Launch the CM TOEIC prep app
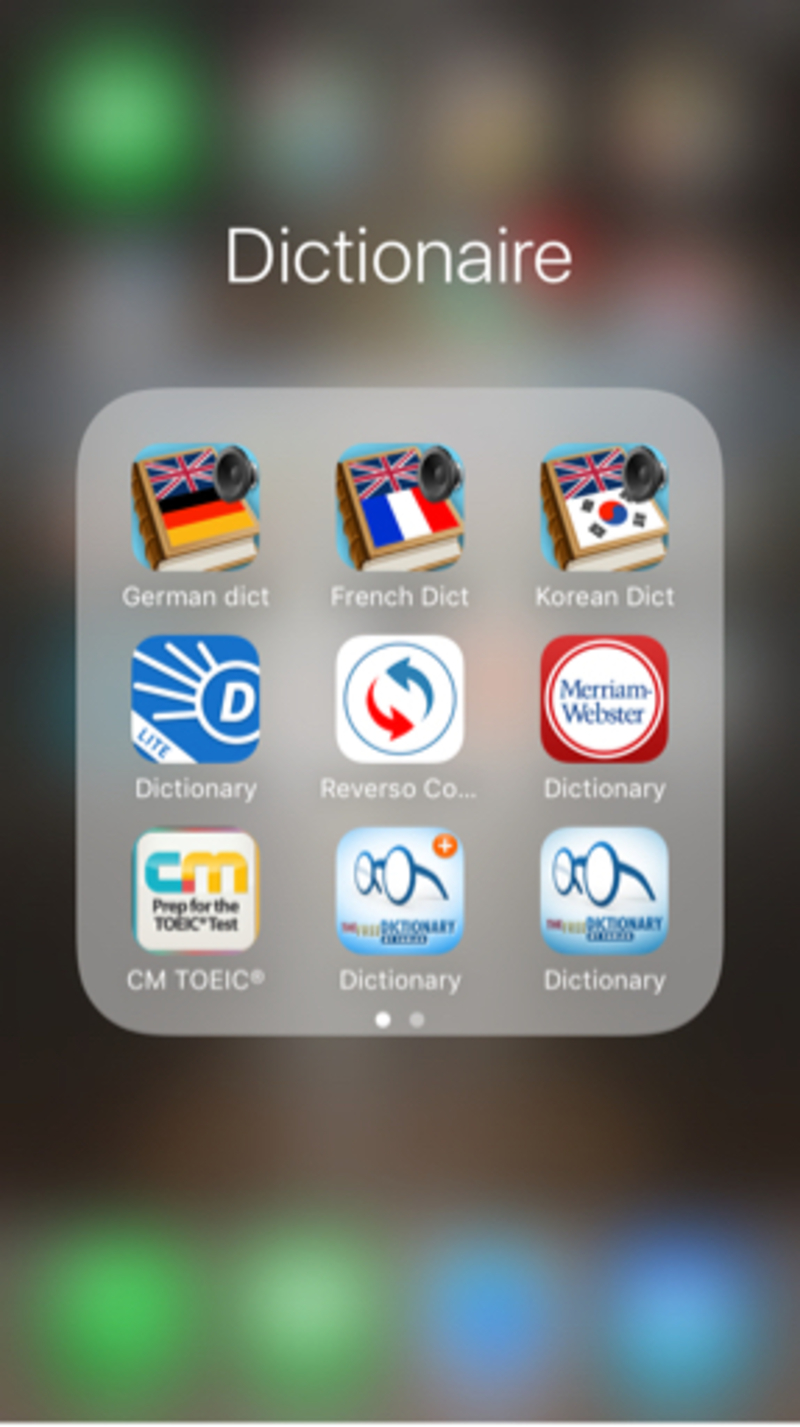This screenshot has height=1427, width=800. [196, 890]
